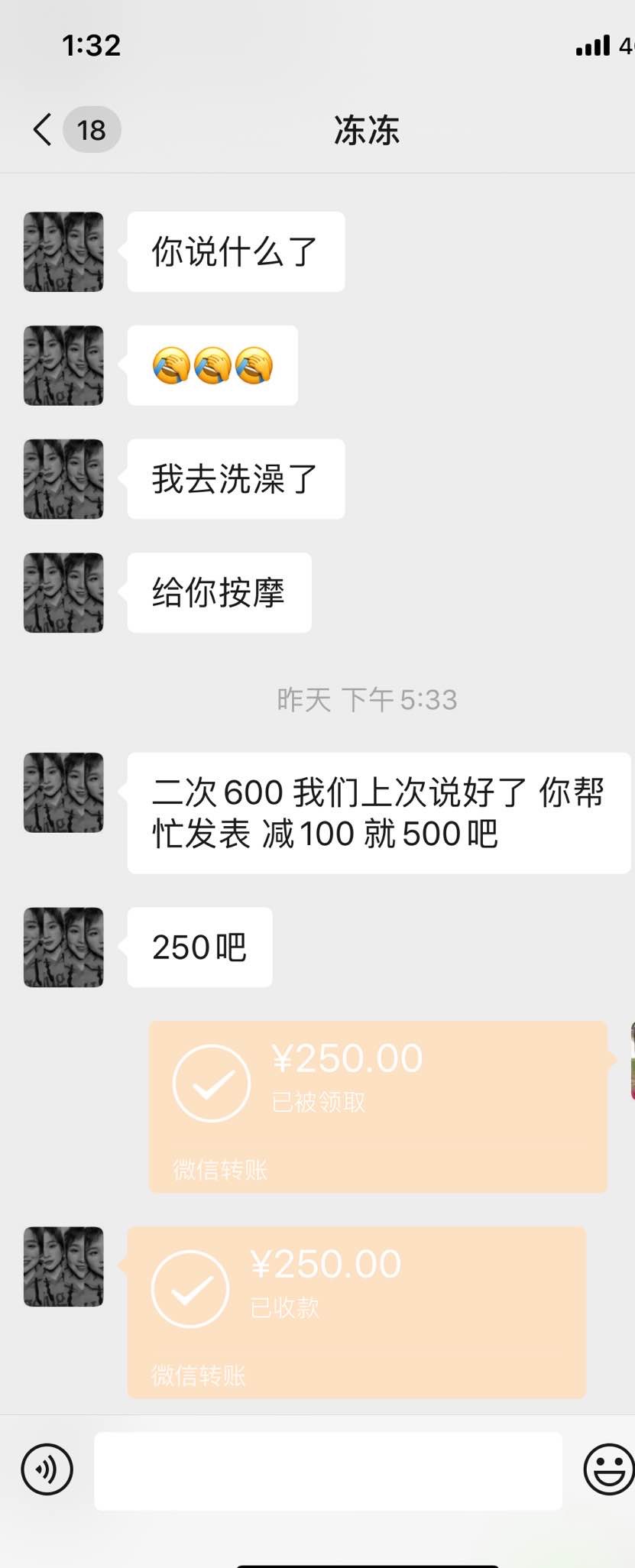Tap the clock showing 1:32
The width and height of the screenshot is (635, 1568).
pyautogui.click(x=92, y=46)
